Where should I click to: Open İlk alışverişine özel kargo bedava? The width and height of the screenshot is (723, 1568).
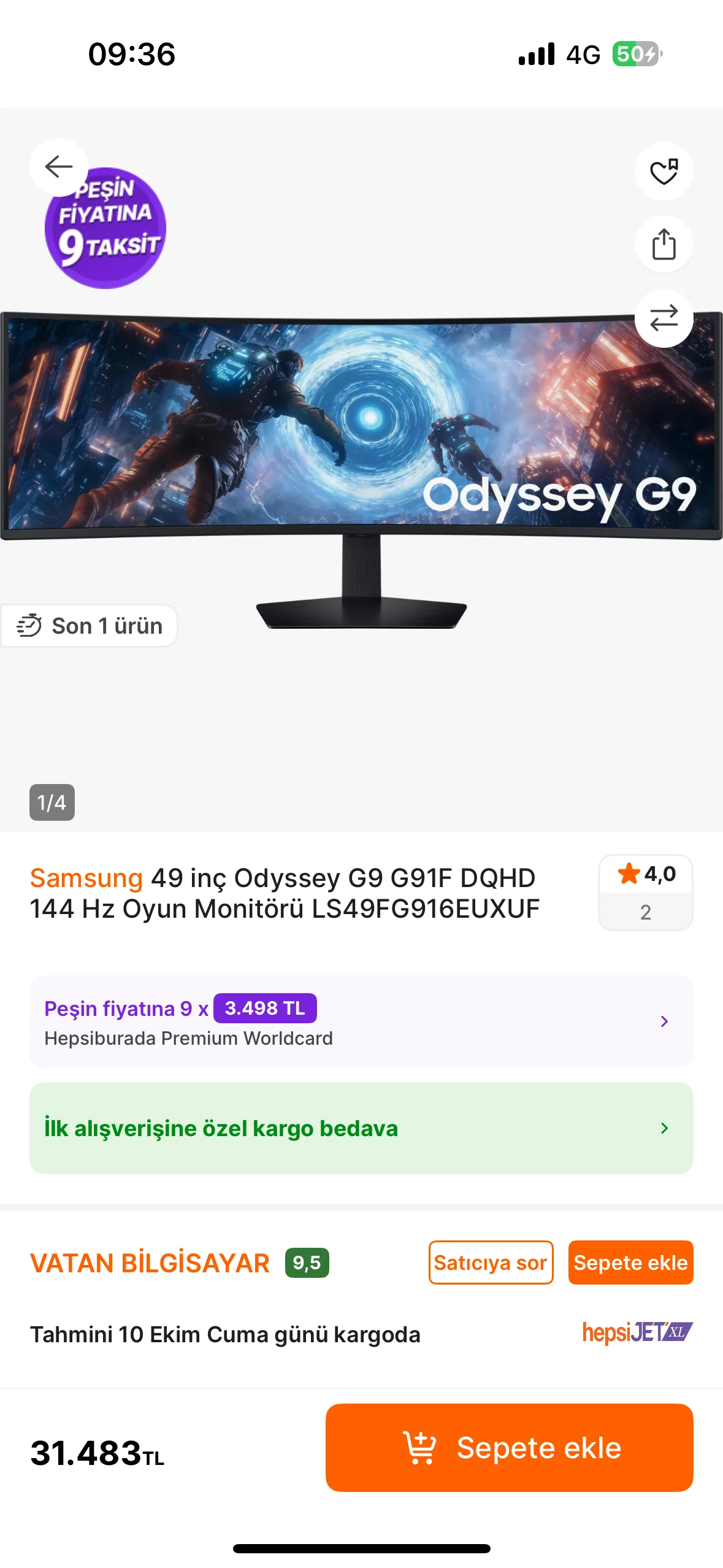click(x=361, y=1128)
